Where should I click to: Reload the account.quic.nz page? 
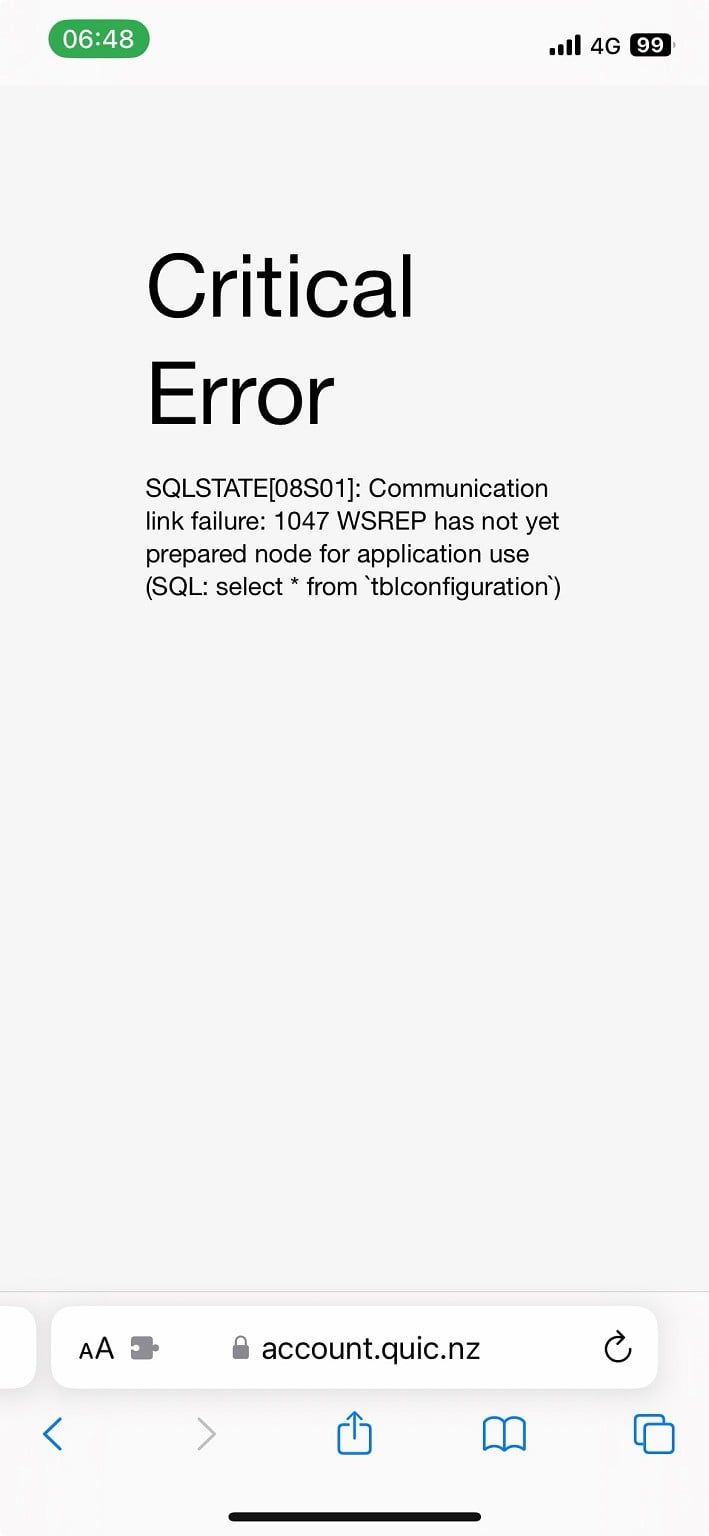pos(618,1347)
